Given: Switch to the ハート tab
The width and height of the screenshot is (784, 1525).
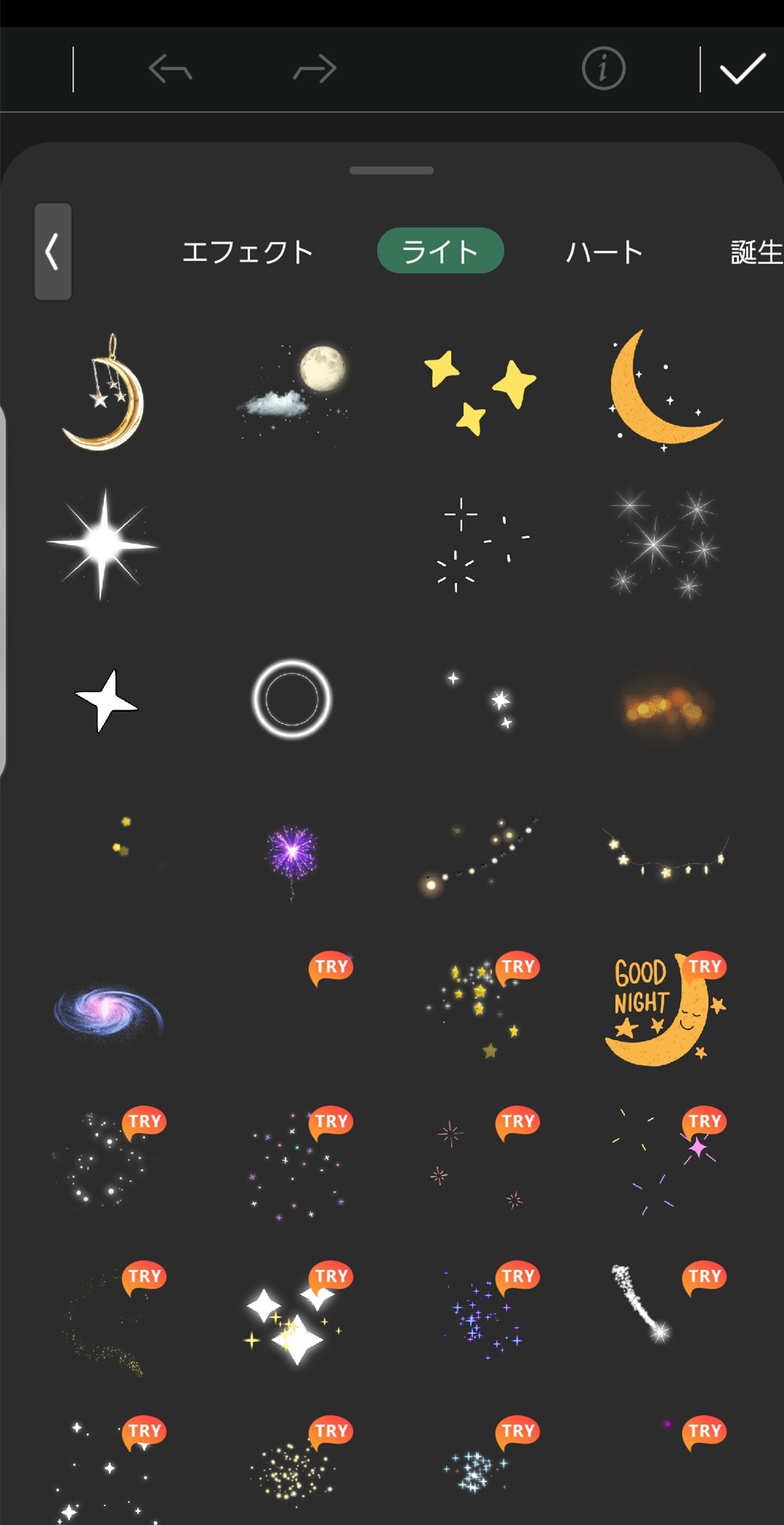Looking at the screenshot, I should (604, 252).
